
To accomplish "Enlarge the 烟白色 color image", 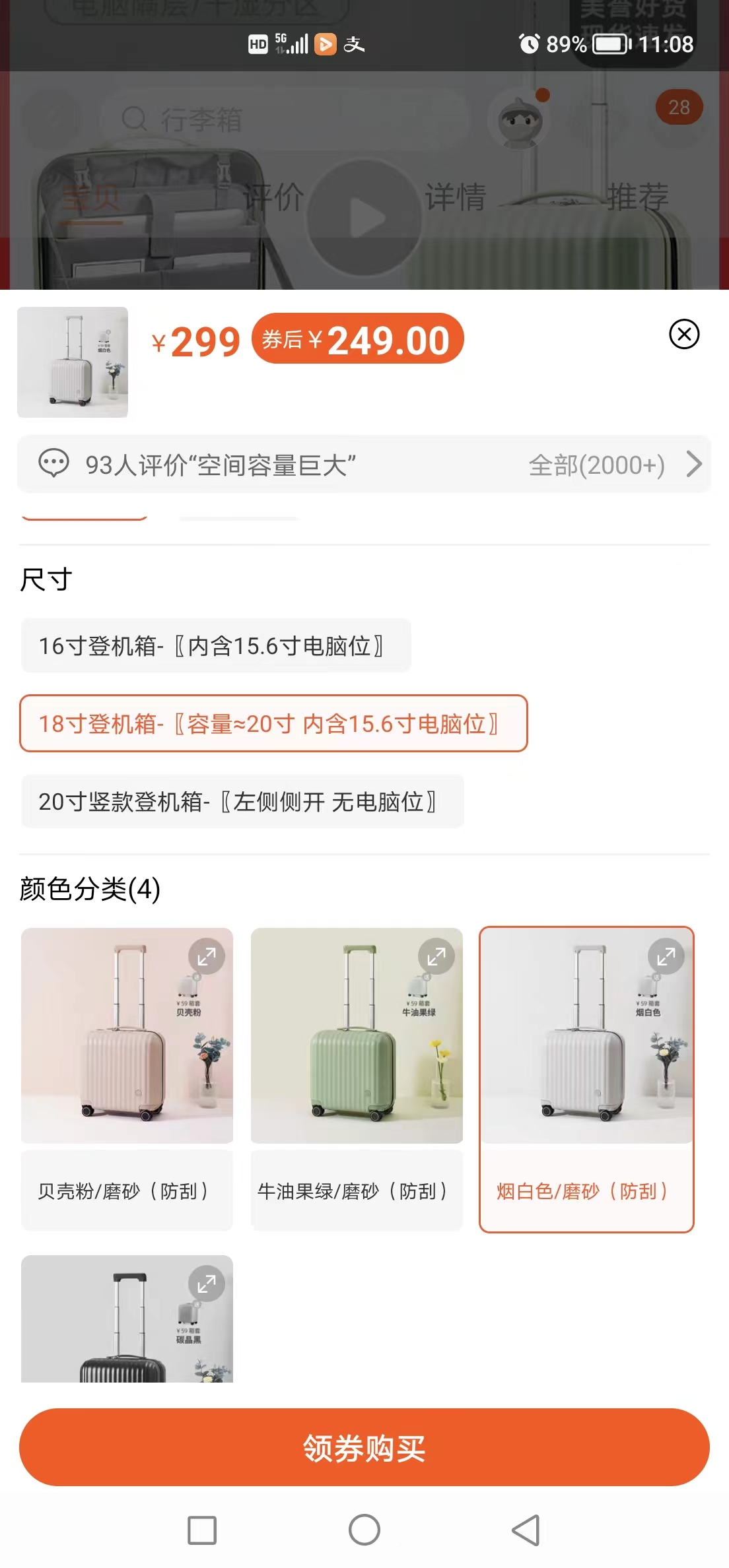I will 666,956.
